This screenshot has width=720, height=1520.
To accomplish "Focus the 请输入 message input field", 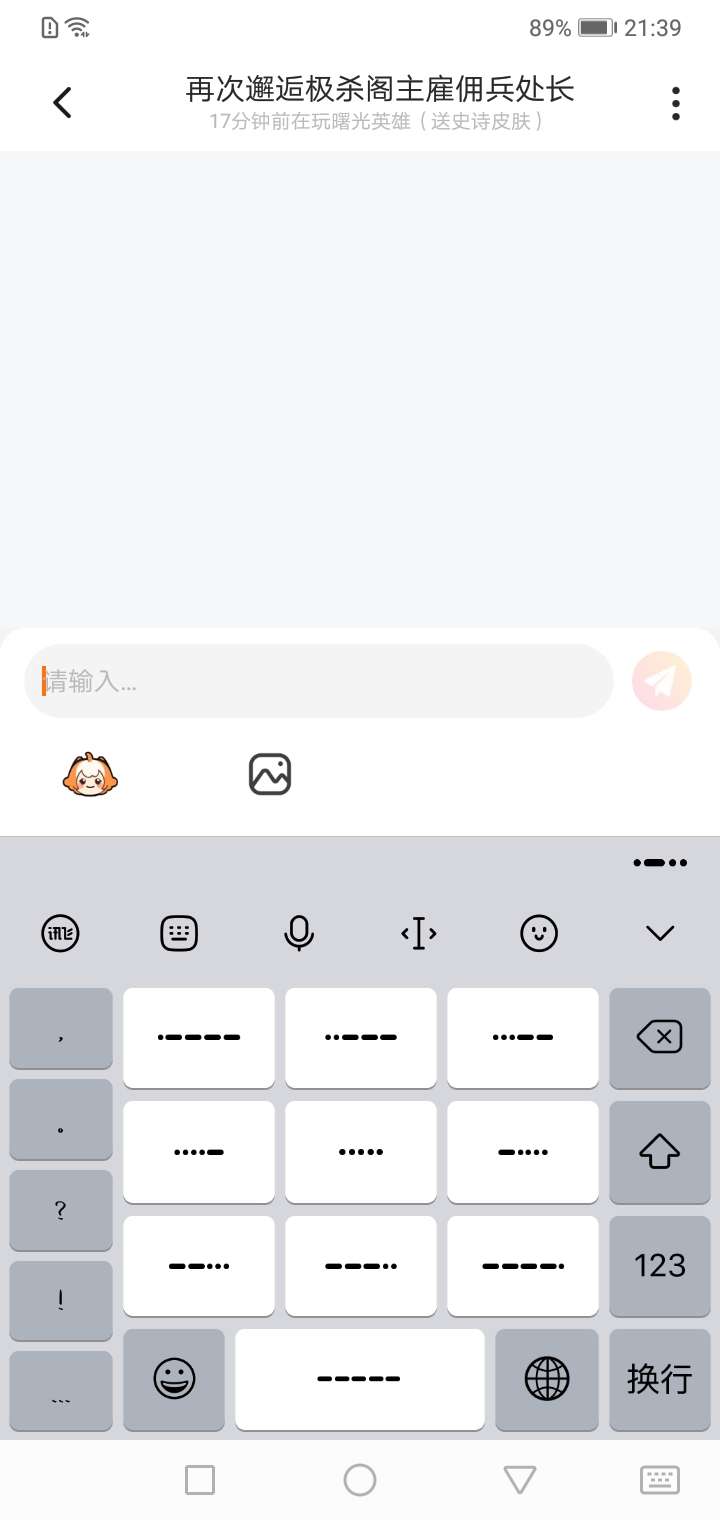I will point(318,681).
